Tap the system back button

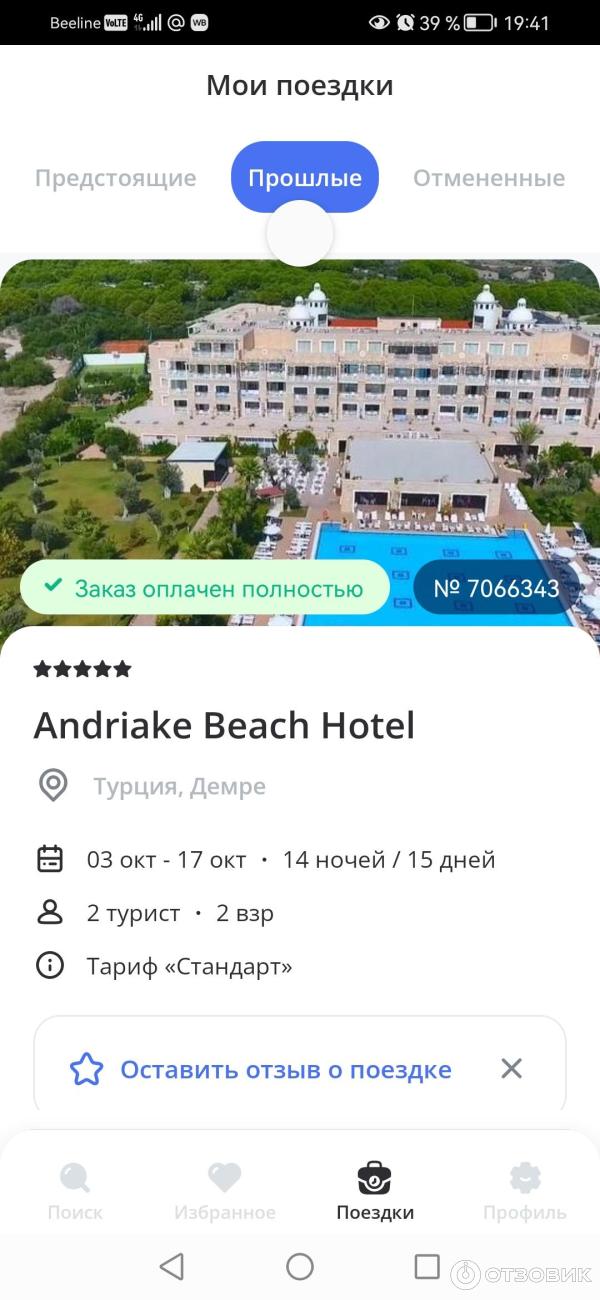[x=172, y=1267]
